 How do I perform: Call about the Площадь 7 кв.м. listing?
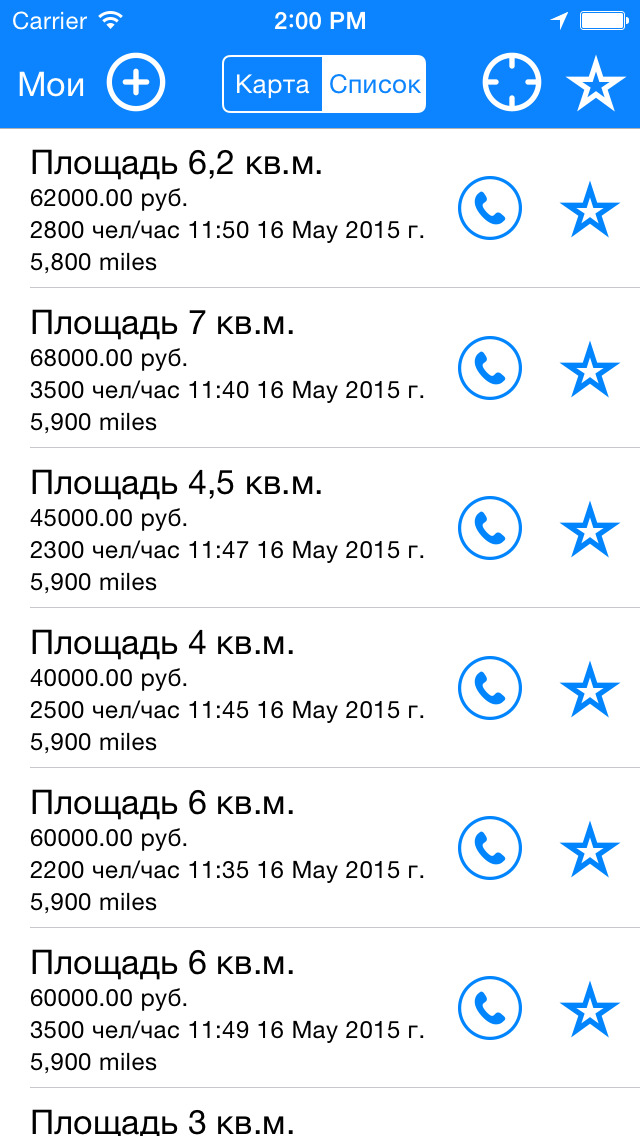(490, 368)
